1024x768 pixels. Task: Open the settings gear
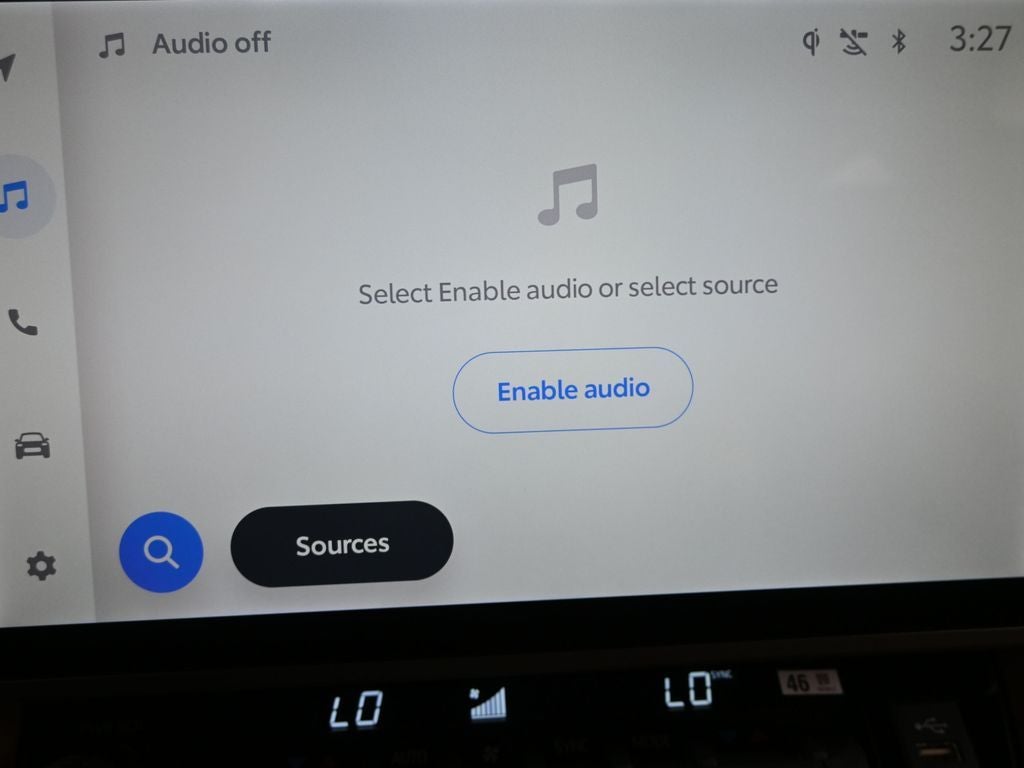[40, 567]
